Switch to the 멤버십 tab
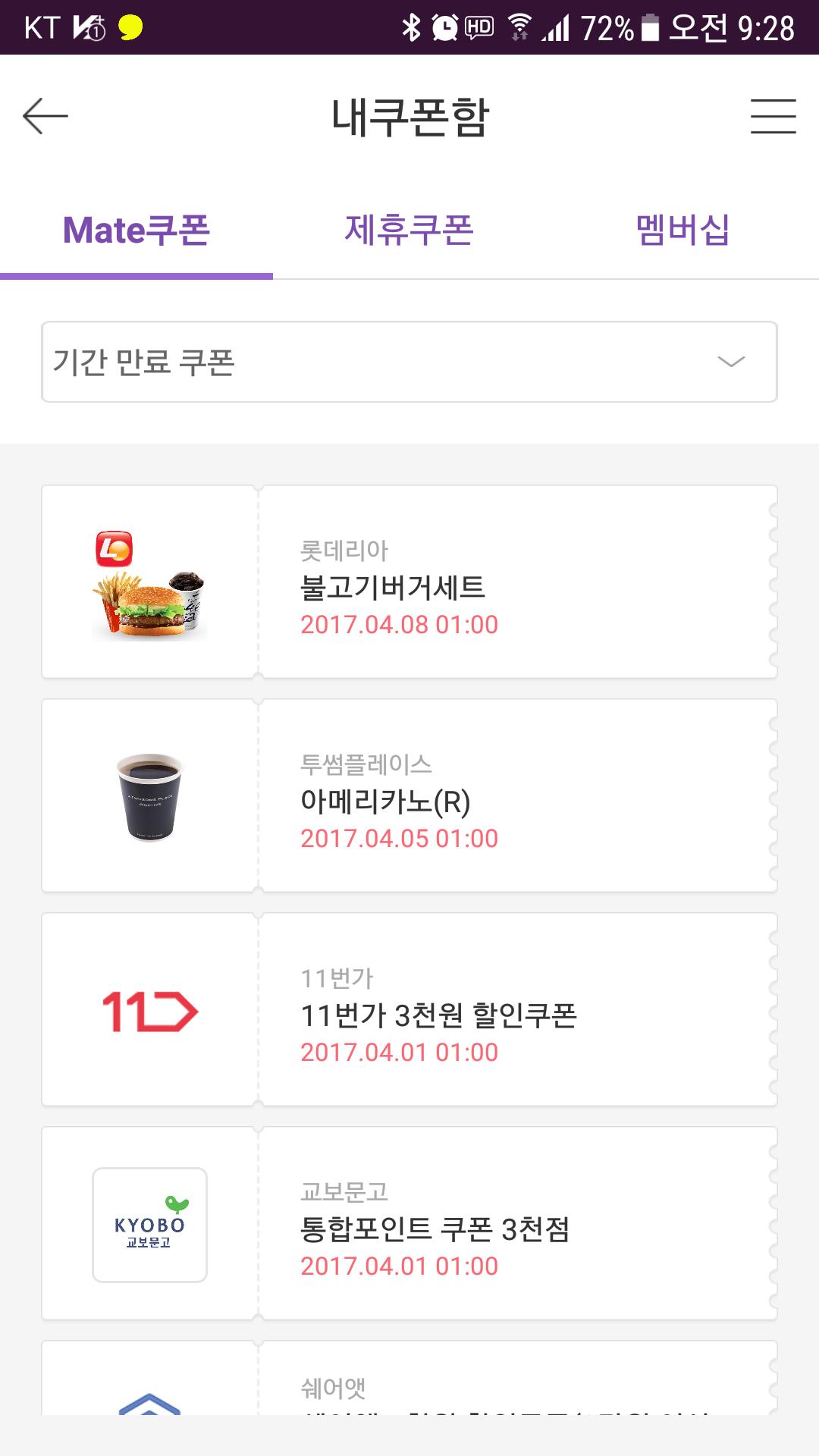The height and width of the screenshot is (1456, 819). click(x=682, y=230)
